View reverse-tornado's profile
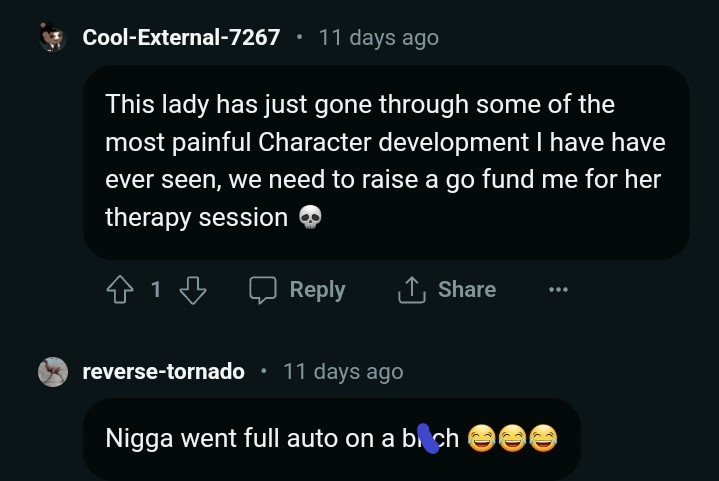The image size is (719, 481). click(163, 372)
